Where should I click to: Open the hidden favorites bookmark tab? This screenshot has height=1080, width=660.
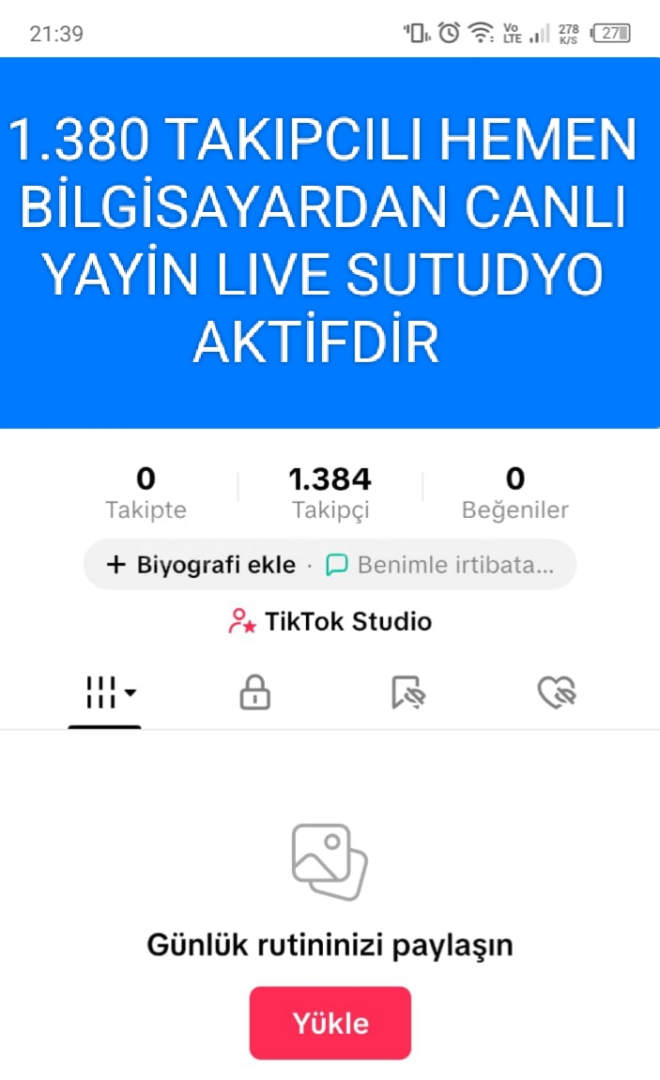click(x=407, y=692)
